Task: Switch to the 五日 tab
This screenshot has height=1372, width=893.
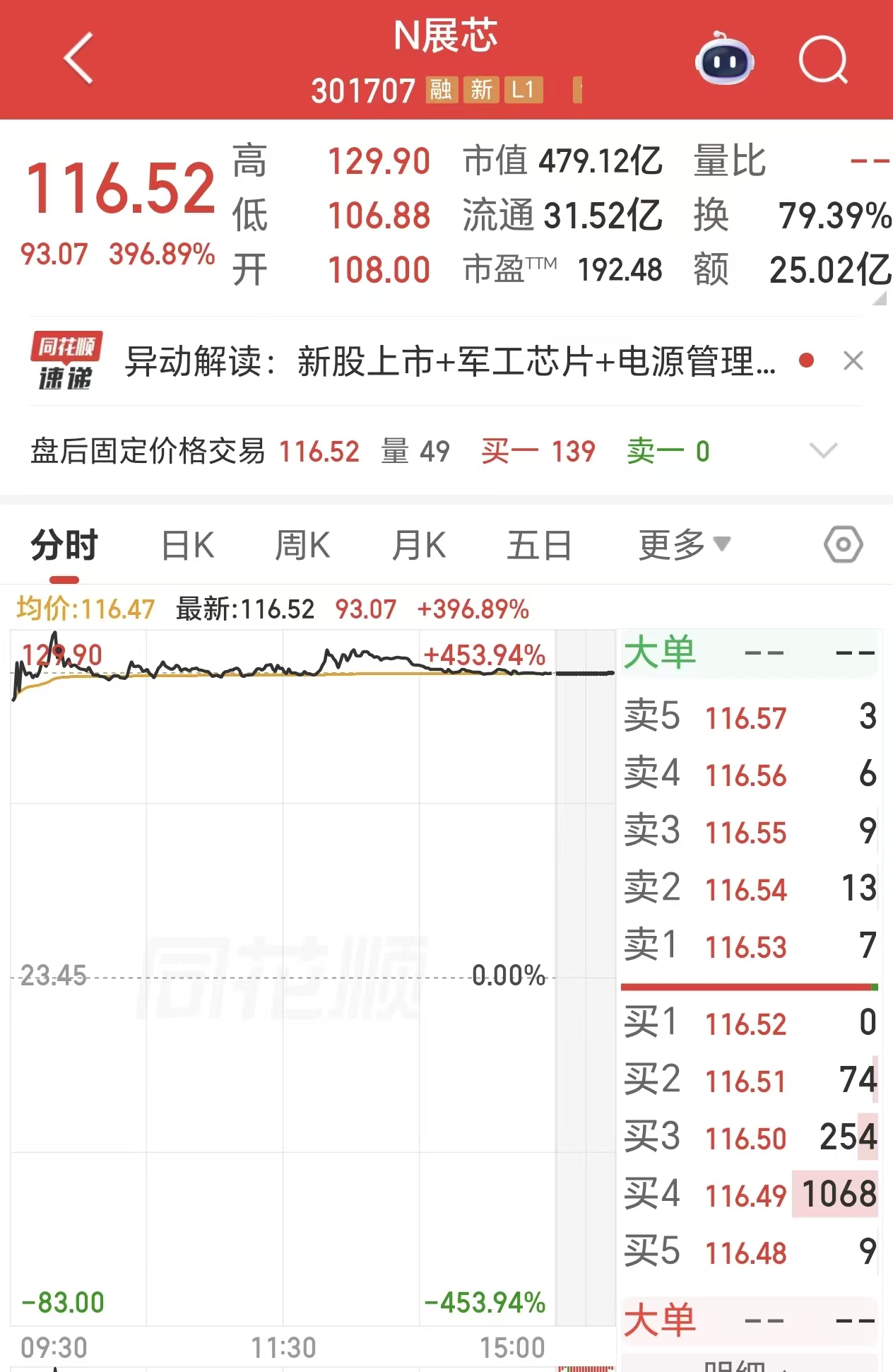Action: 539,546
